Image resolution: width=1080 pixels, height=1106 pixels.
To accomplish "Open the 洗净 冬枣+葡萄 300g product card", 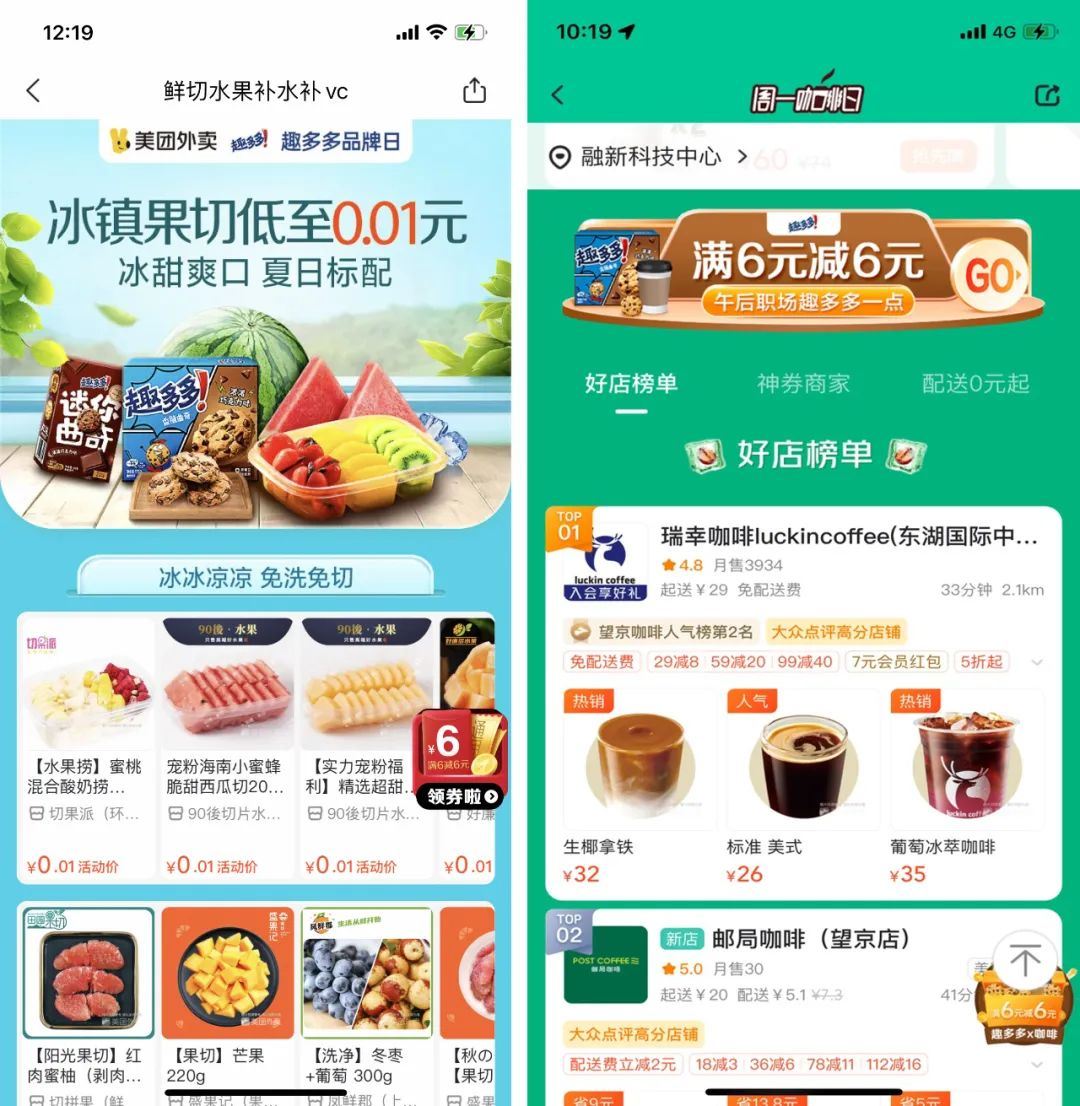I will 366,1000.
